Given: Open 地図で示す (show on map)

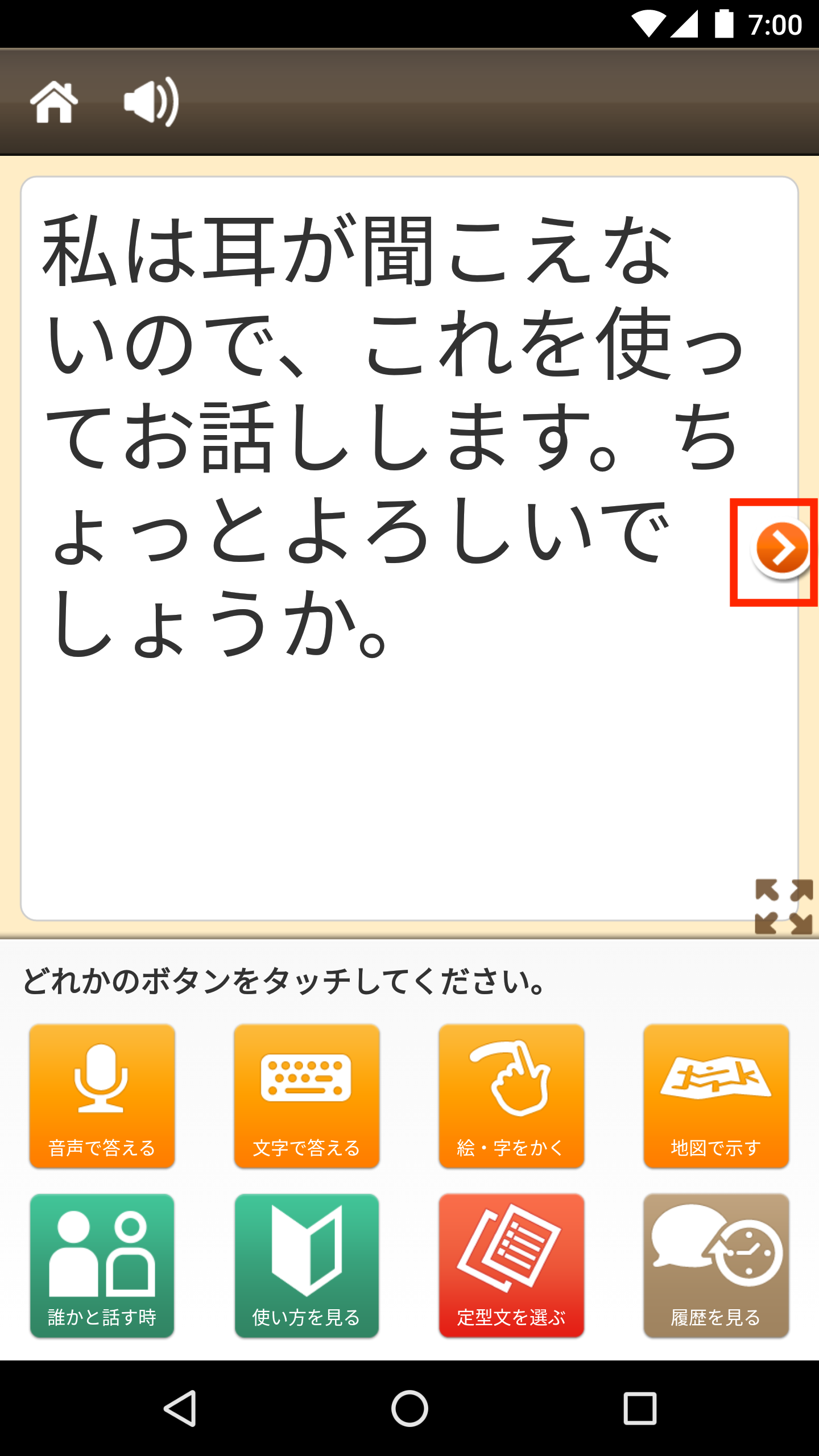Looking at the screenshot, I should (x=716, y=1096).
